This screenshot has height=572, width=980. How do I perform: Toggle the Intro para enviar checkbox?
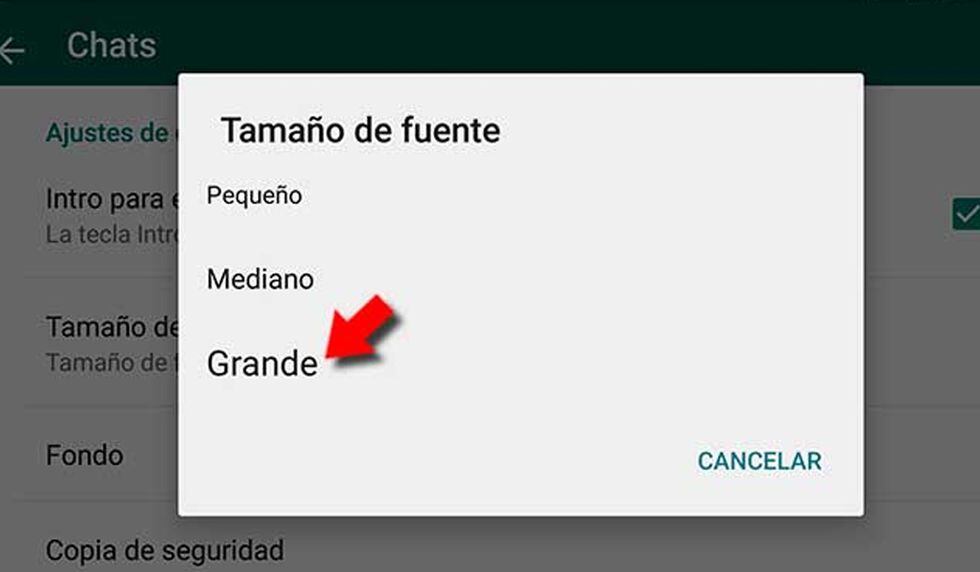tap(966, 214)
